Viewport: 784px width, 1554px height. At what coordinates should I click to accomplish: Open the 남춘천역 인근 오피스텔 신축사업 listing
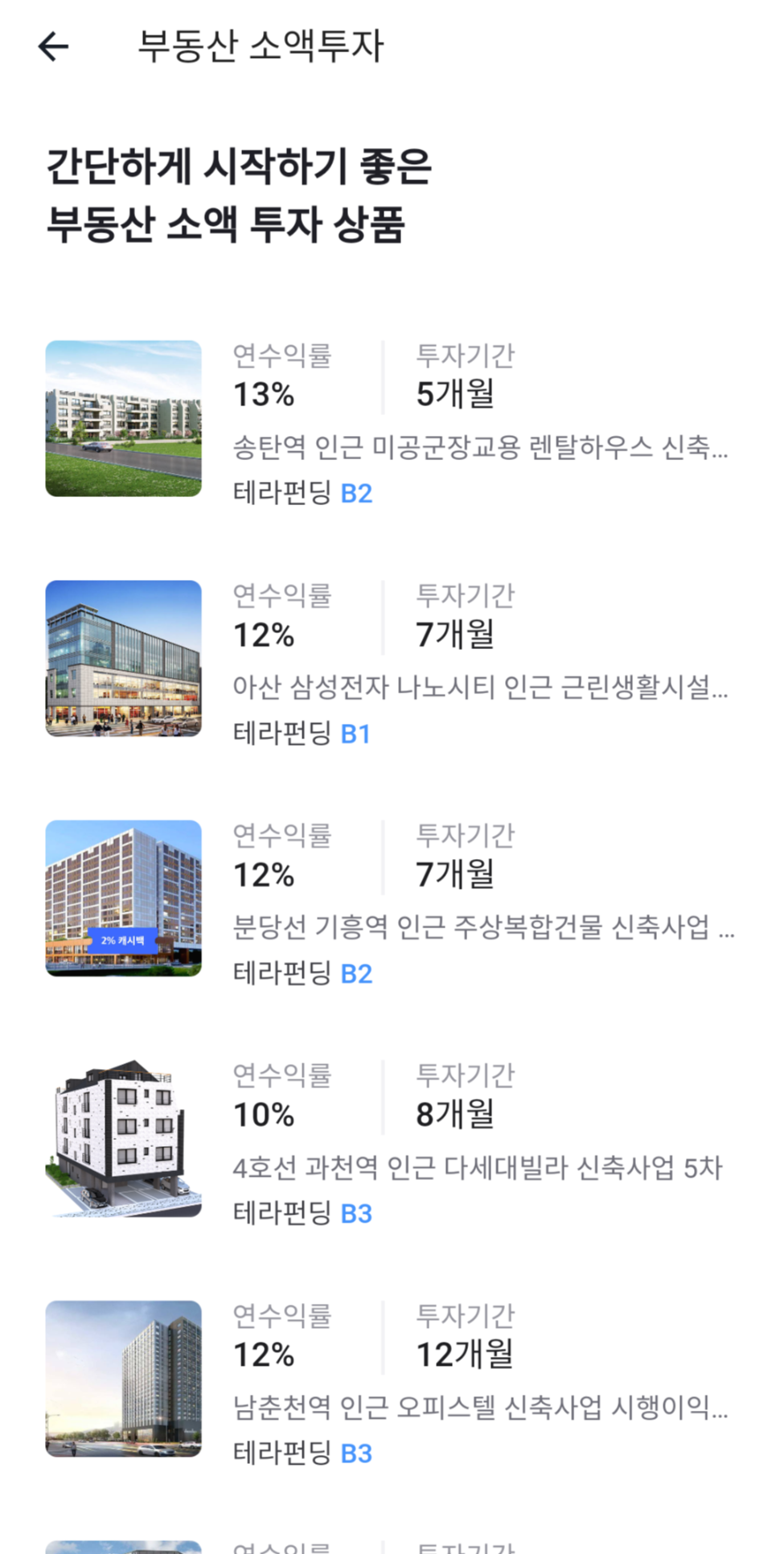tap(480, 1407)
